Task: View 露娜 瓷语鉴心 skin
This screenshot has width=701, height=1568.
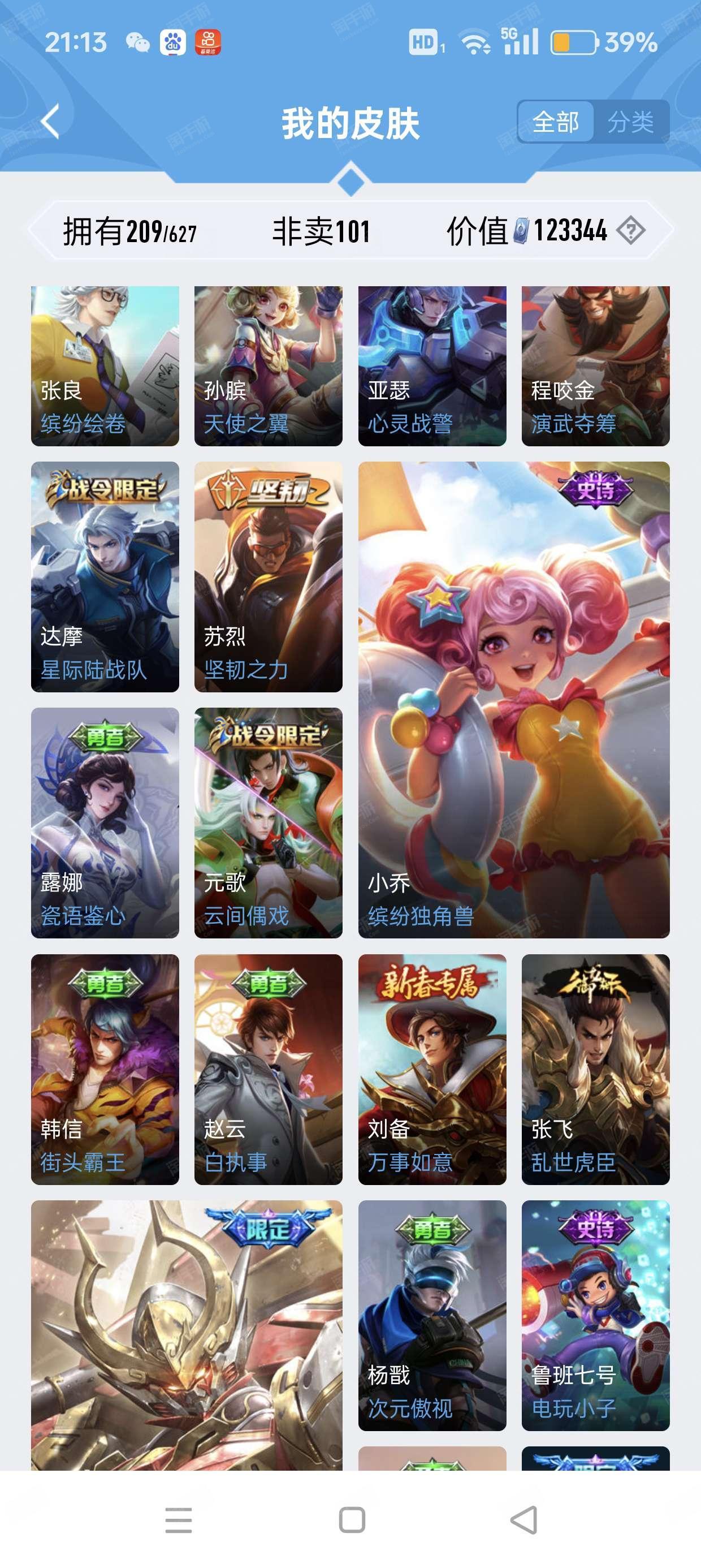Action: click(x=105, y=822)
